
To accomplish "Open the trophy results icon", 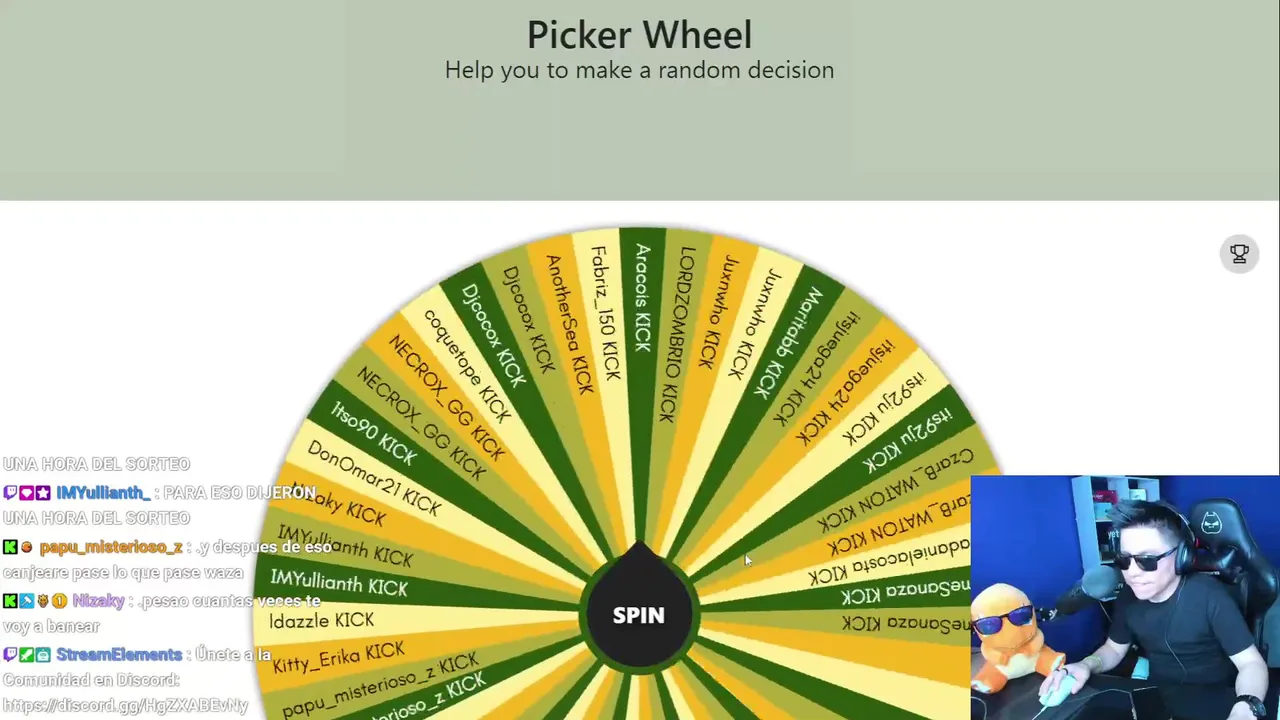I will tap(1239, 254).
